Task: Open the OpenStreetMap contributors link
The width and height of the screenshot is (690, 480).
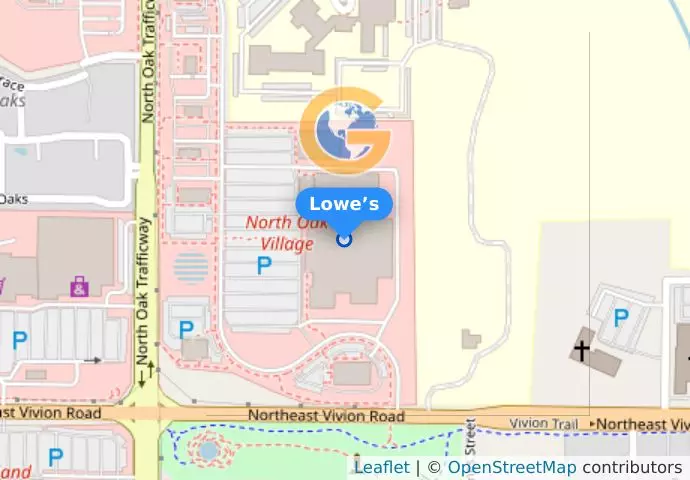Action: [x=511, y=468]
